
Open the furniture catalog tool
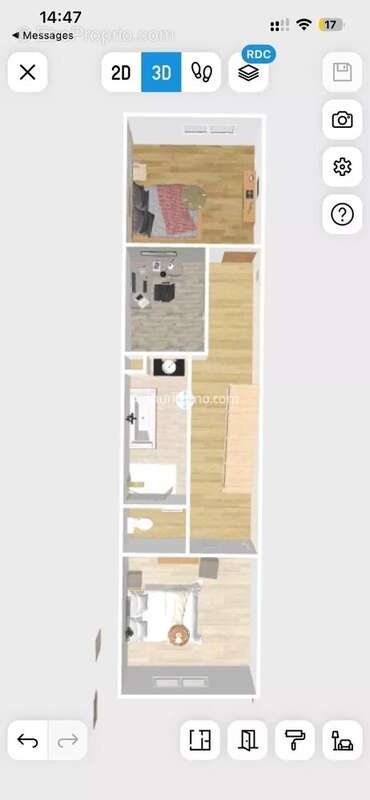(x=342, y=740)
